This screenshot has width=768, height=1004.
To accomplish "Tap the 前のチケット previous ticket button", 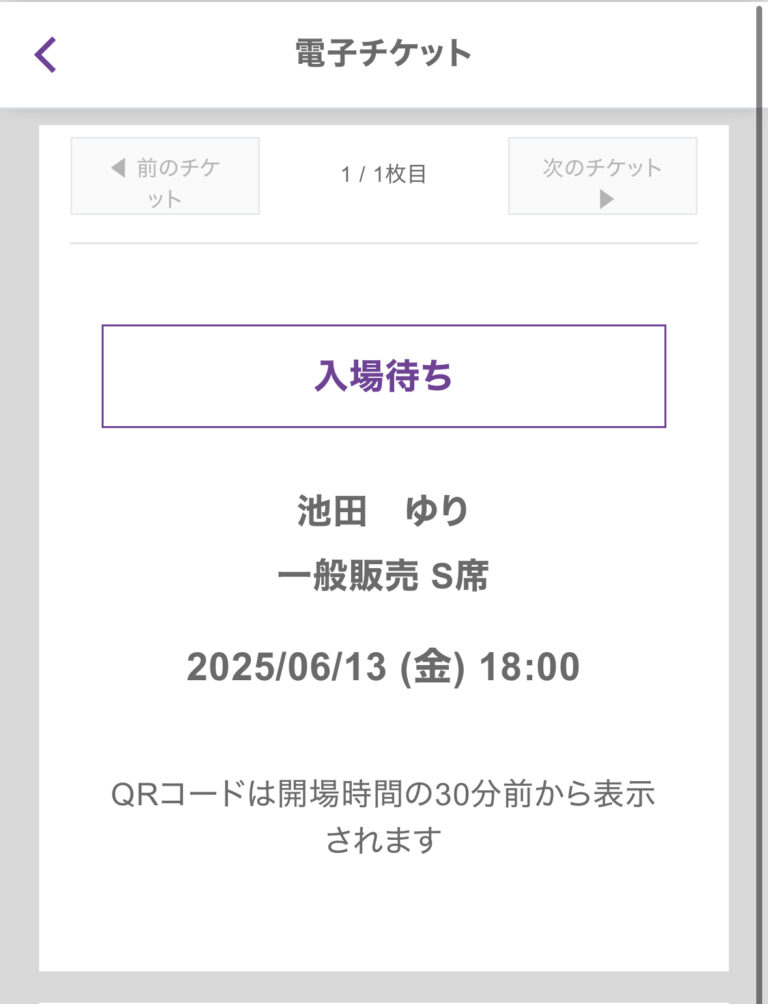I will point(165,176).
